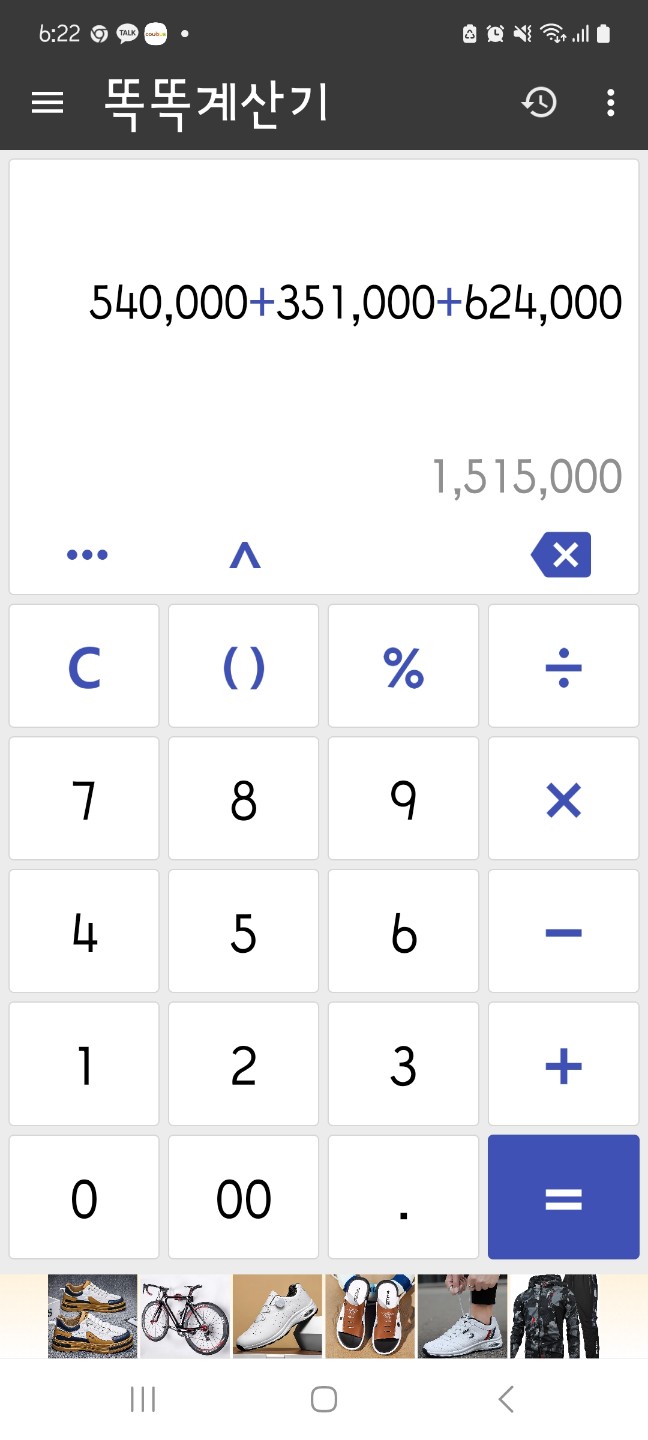Delete last digit with backspace
The width and height of the screenshot is (648, 1440).
pos(561,555)
